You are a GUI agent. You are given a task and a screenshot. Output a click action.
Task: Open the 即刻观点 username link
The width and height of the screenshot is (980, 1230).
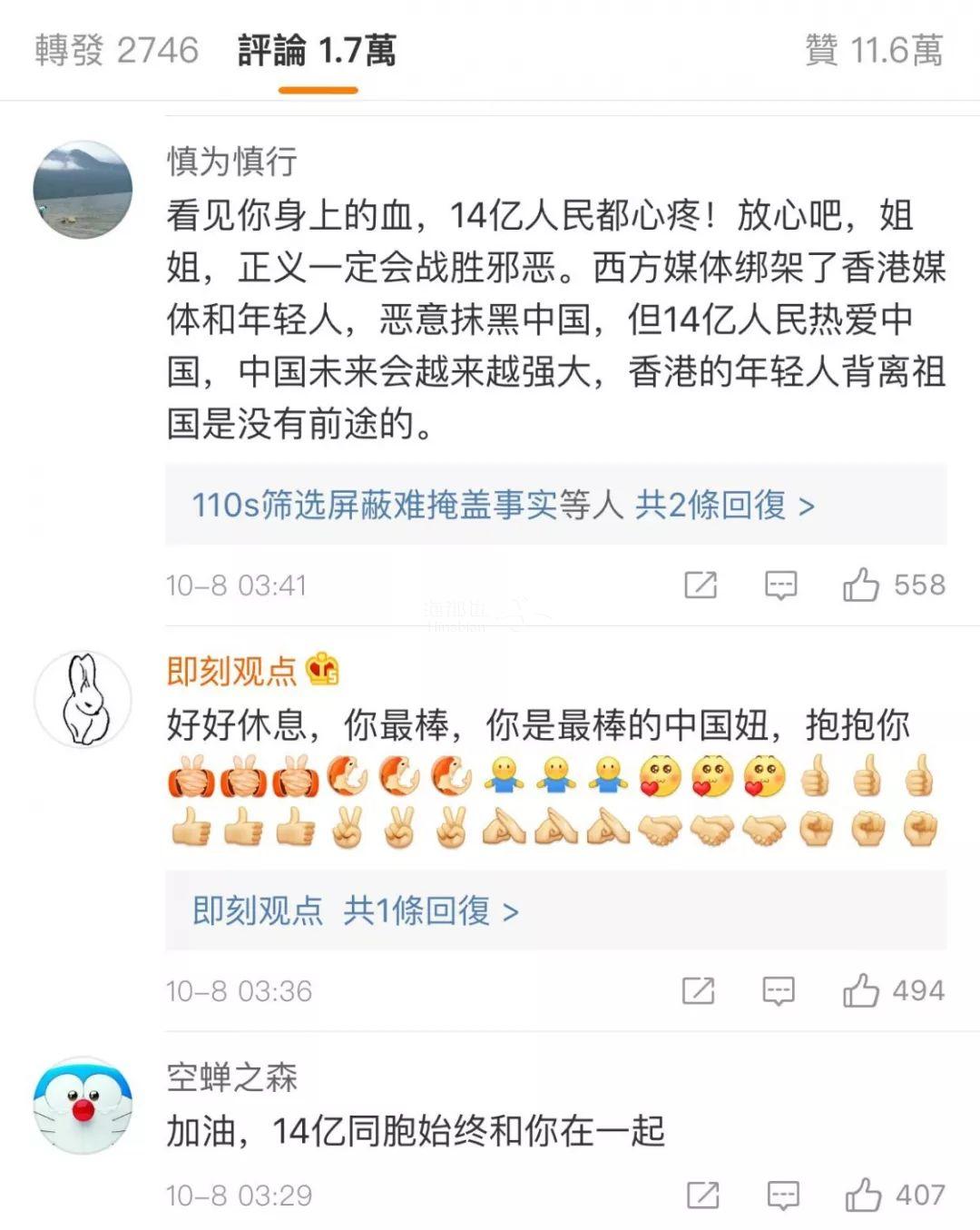click(231, 671)
